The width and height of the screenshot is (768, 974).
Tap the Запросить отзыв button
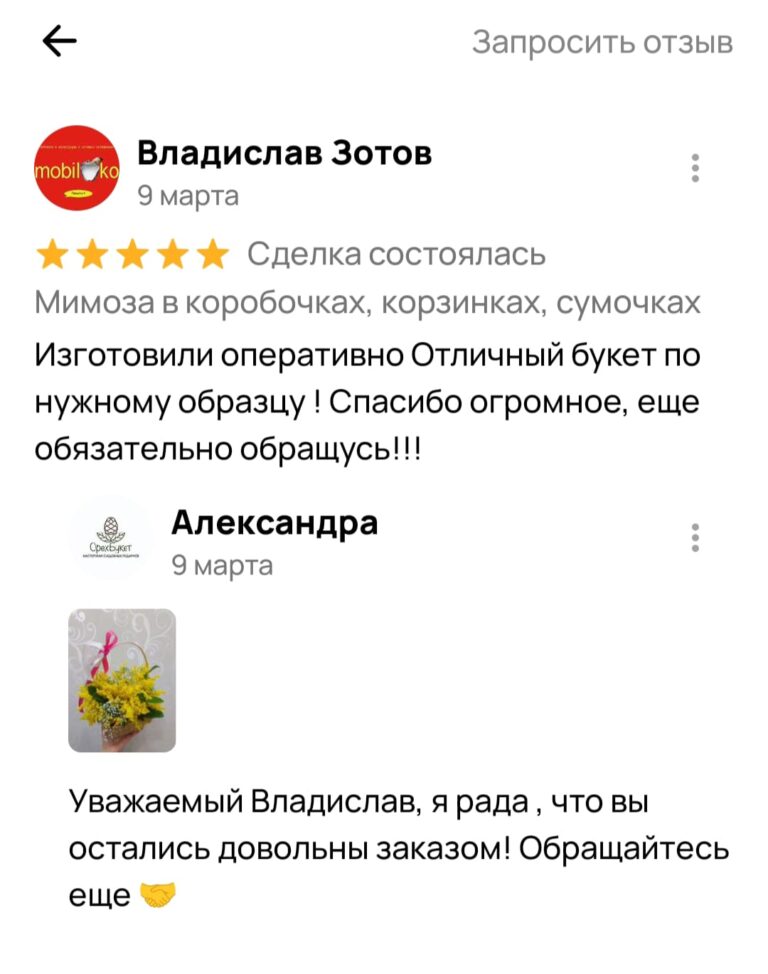pyautogui.click(x=602, y=42)
